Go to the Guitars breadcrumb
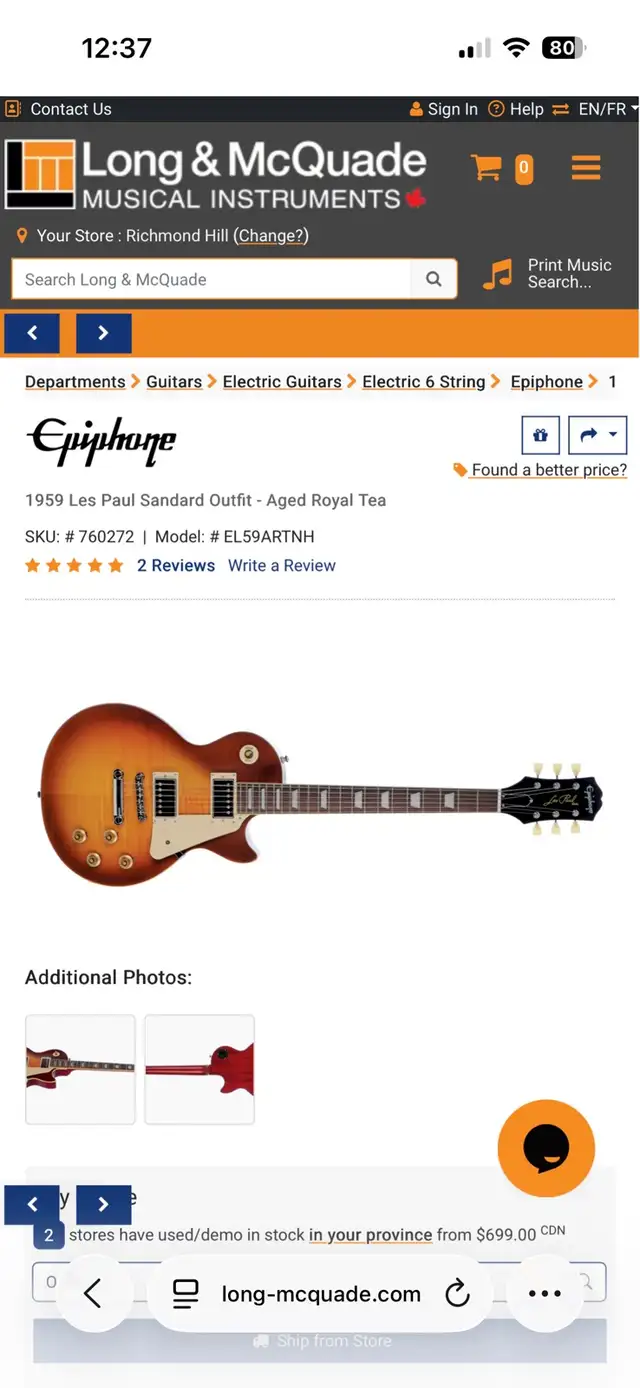640x1388 pixels. point(174,382)
